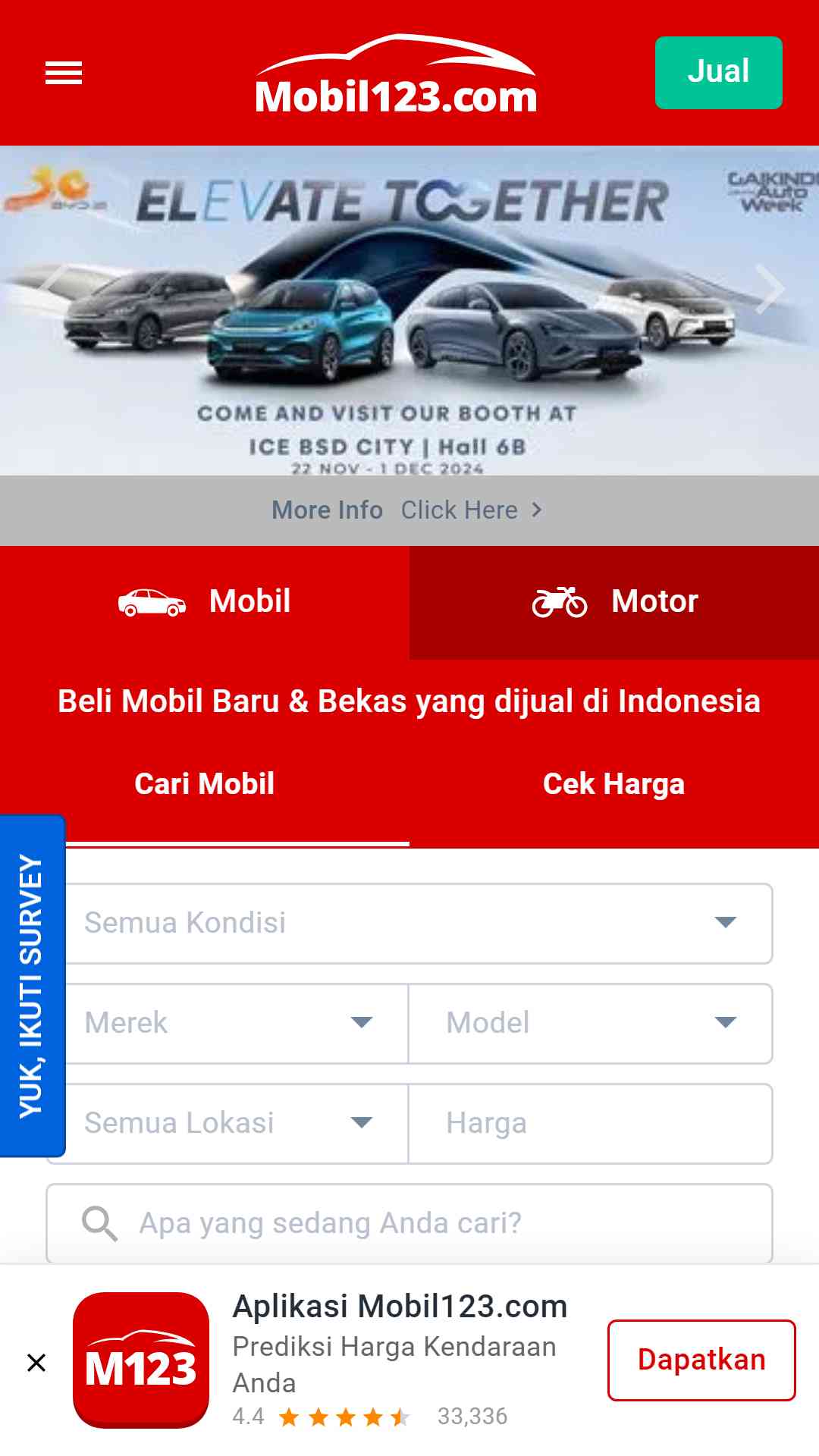Tap the Harga field

pyautogui.click(x=591, y=1123)
